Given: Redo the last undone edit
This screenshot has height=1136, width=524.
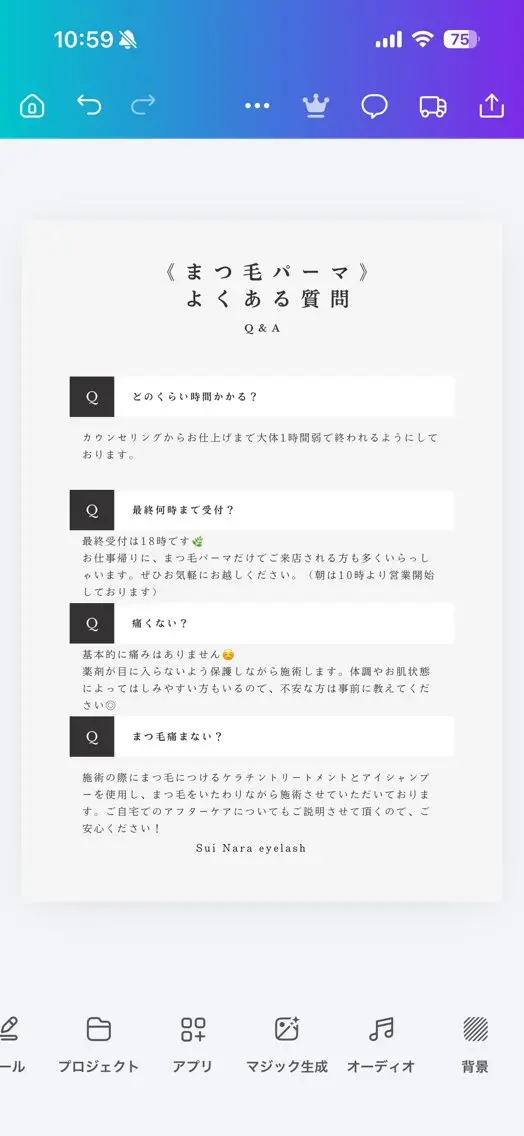Looking at the screenshot, I should (x=143, y=106).
